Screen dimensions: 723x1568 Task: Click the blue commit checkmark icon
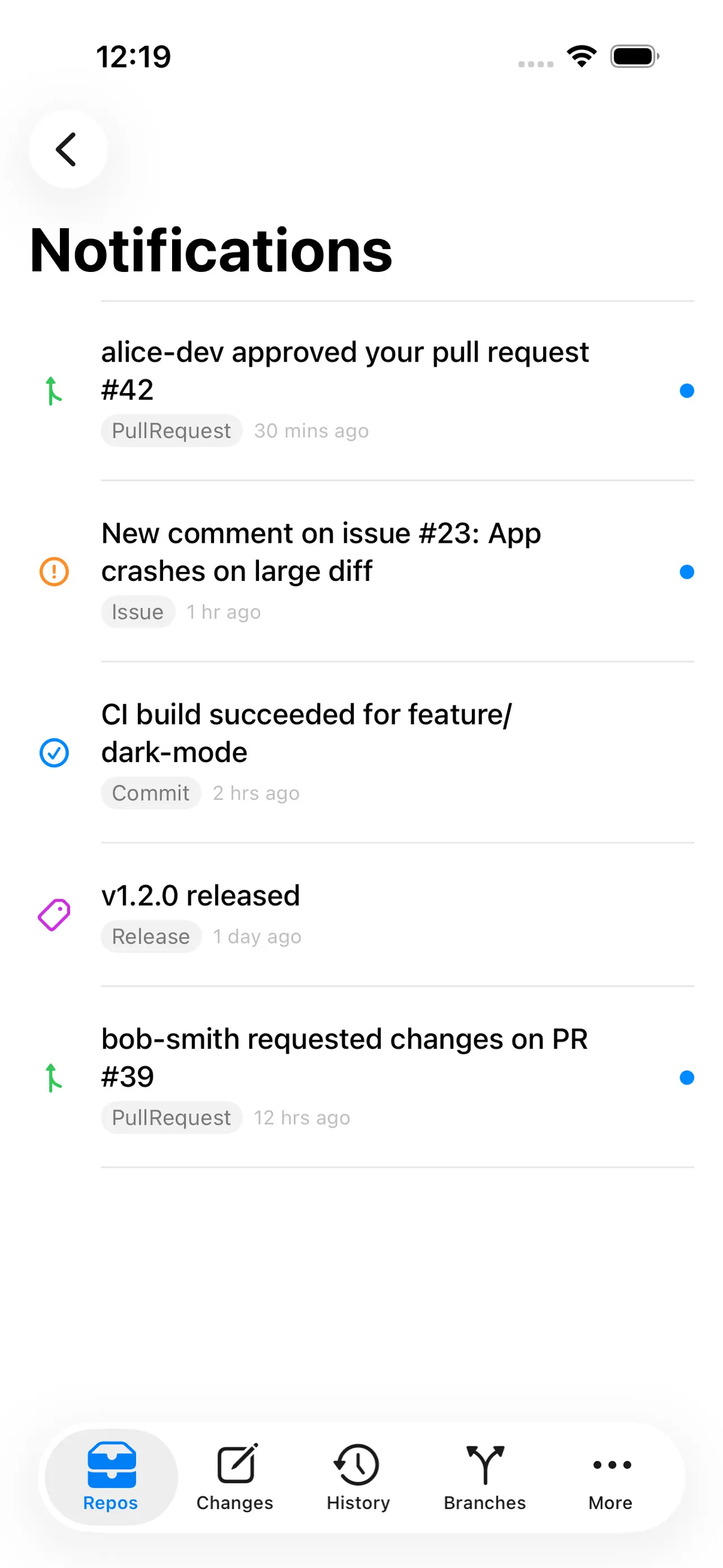pos(54,753)
